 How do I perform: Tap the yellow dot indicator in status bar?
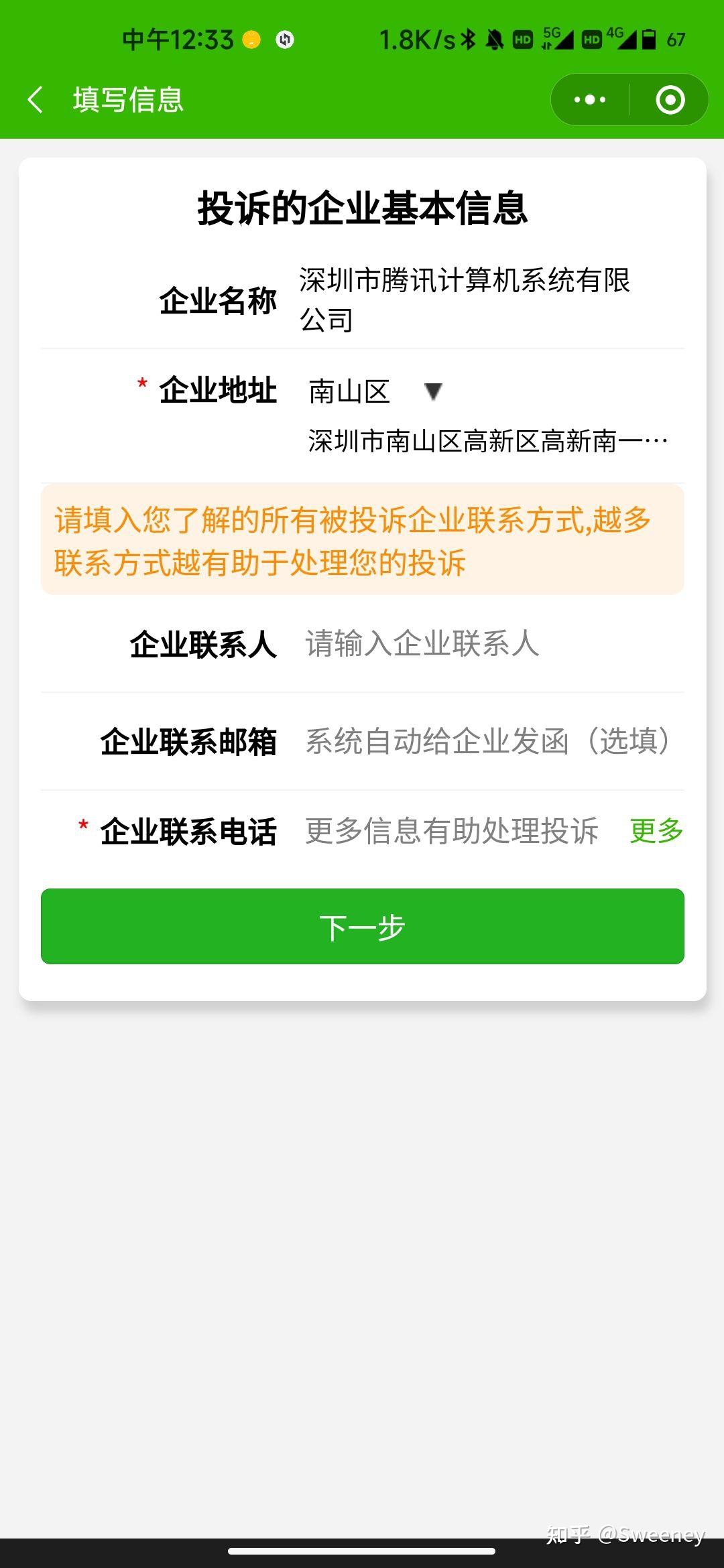pos(249,40)
